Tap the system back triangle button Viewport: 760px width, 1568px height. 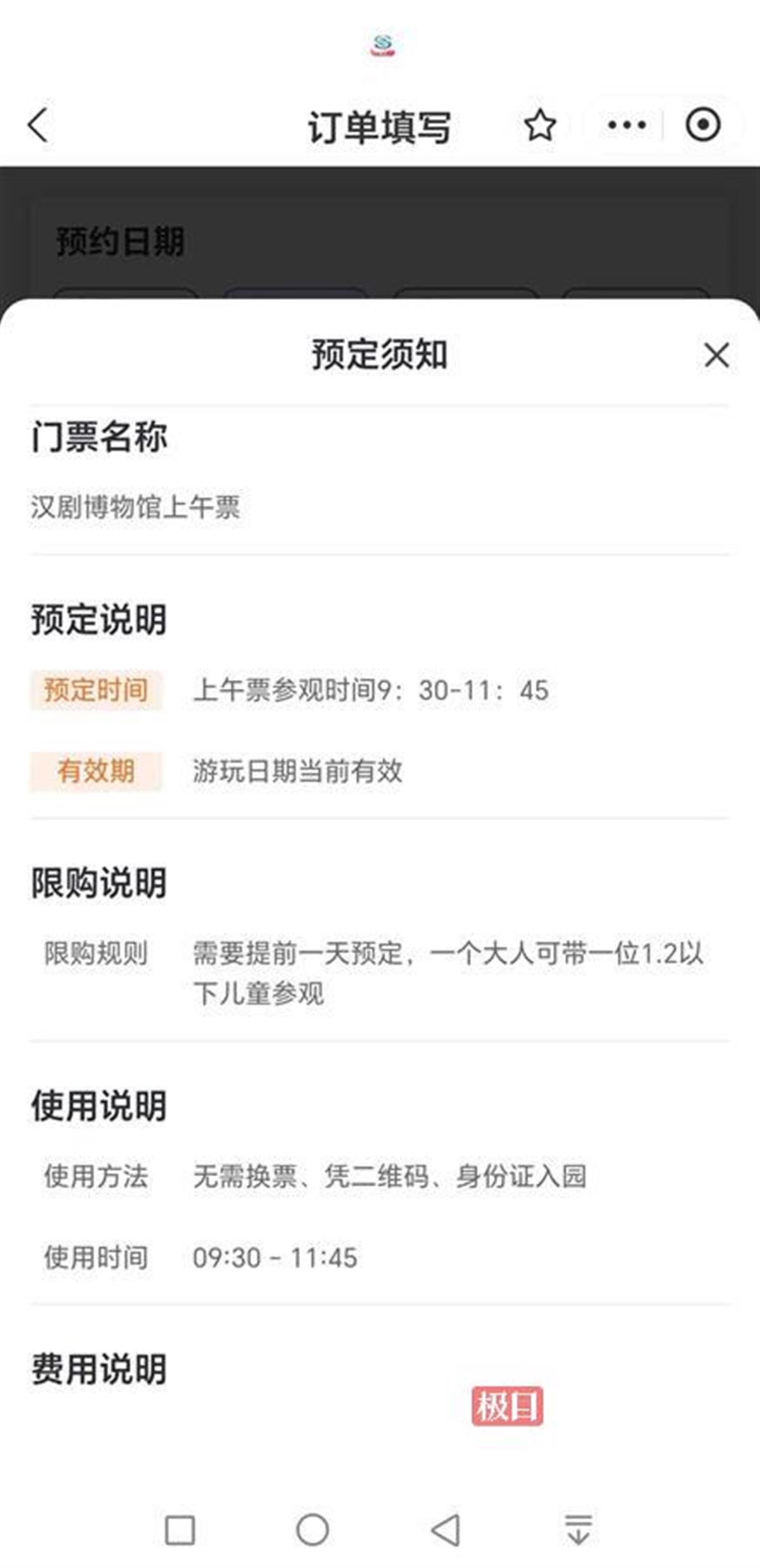pyautogui.click(x=446, y=1530)
